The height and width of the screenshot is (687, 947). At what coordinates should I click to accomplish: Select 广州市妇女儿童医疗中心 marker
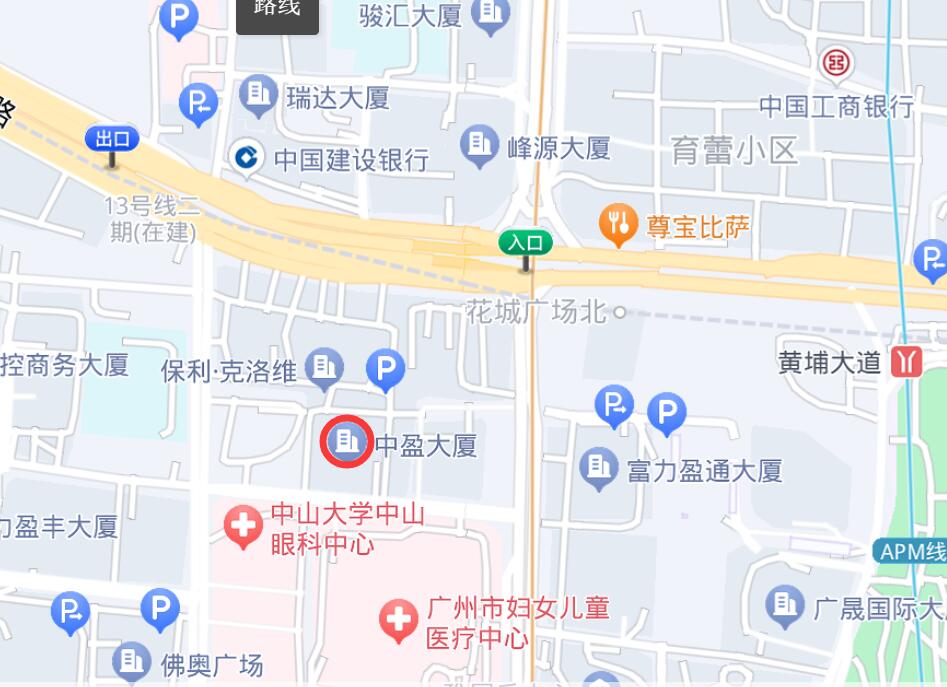coord(398,620)
